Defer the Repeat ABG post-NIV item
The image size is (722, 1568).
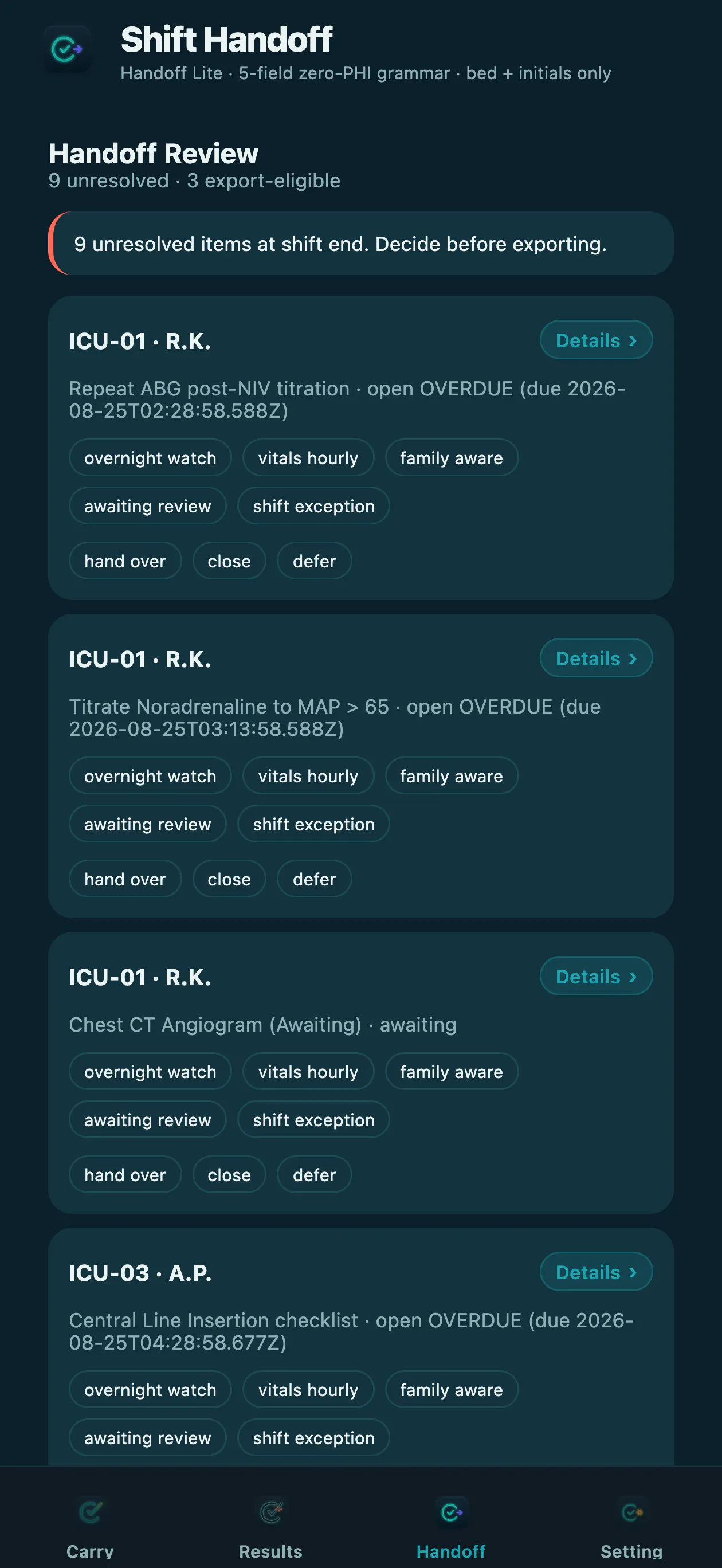[314, 560]
